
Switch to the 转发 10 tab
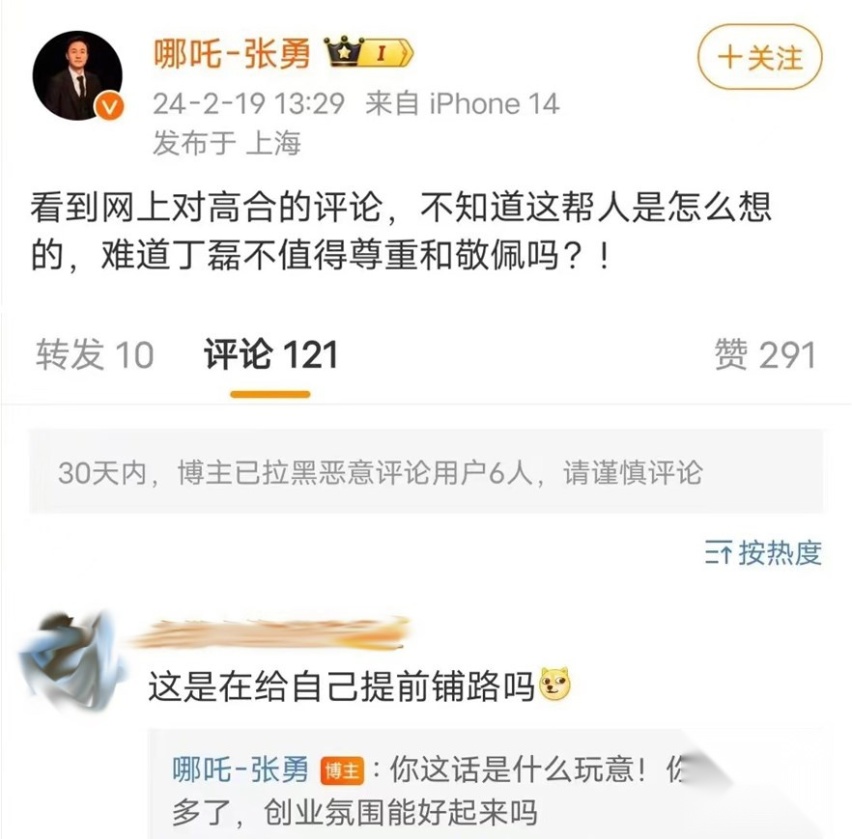95,355
